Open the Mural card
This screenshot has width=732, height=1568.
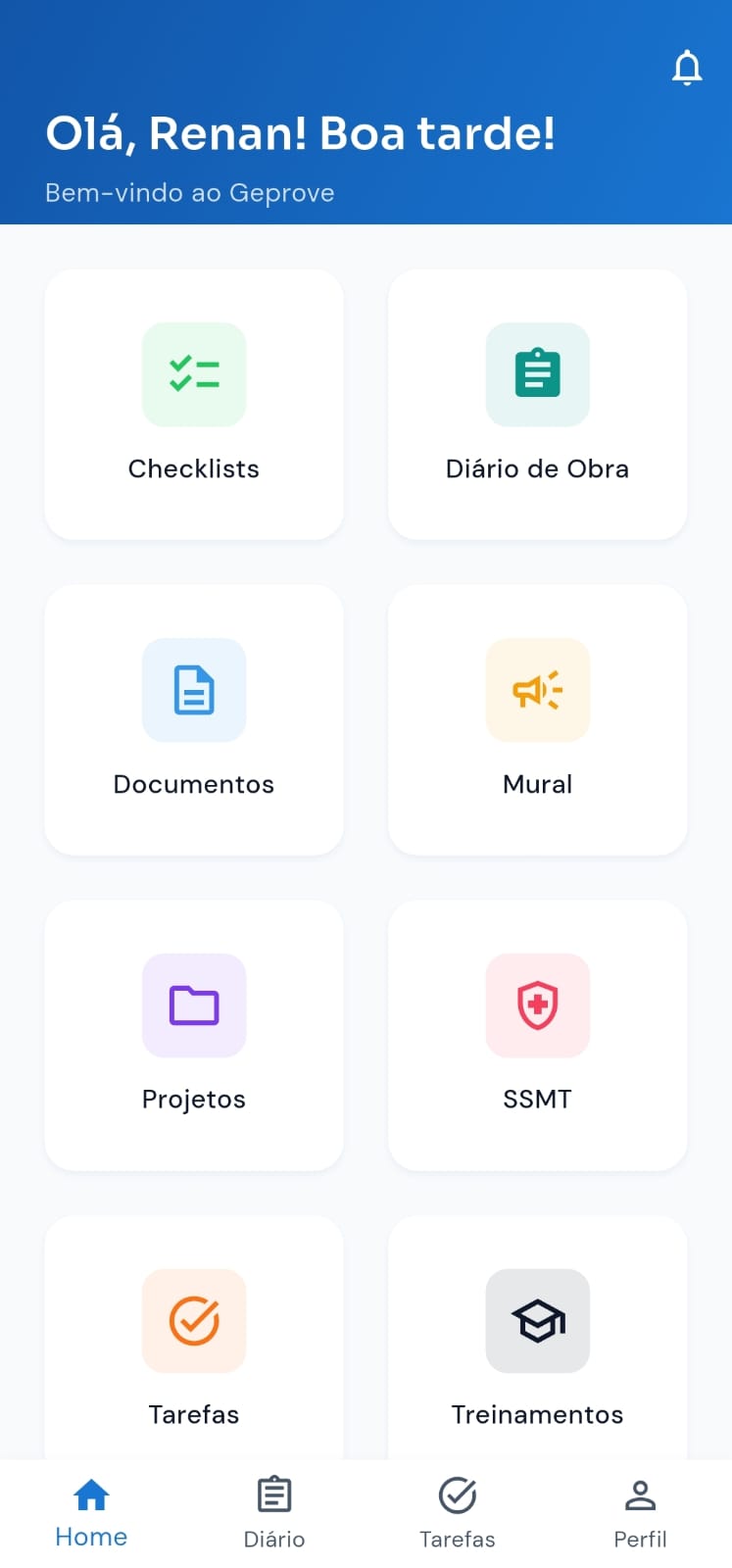click(537, 719)
